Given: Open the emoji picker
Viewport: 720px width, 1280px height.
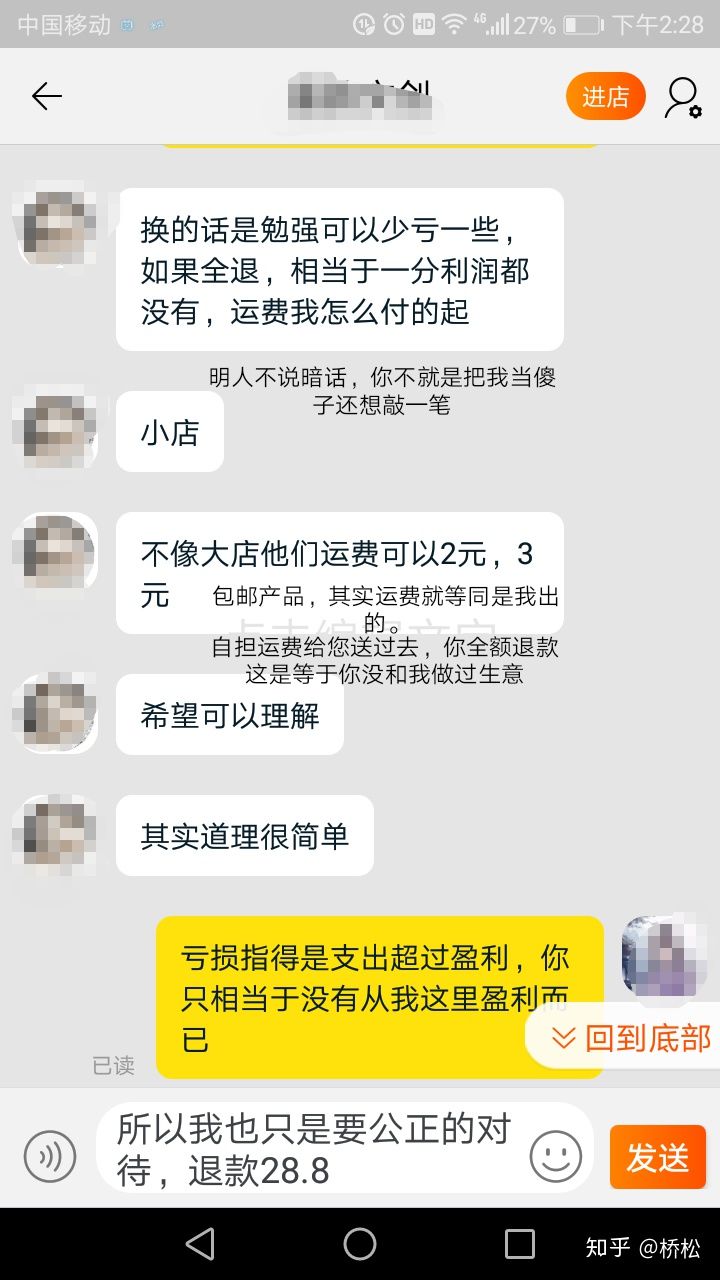Looking at the screenshot, I should tap(556, 1157).
